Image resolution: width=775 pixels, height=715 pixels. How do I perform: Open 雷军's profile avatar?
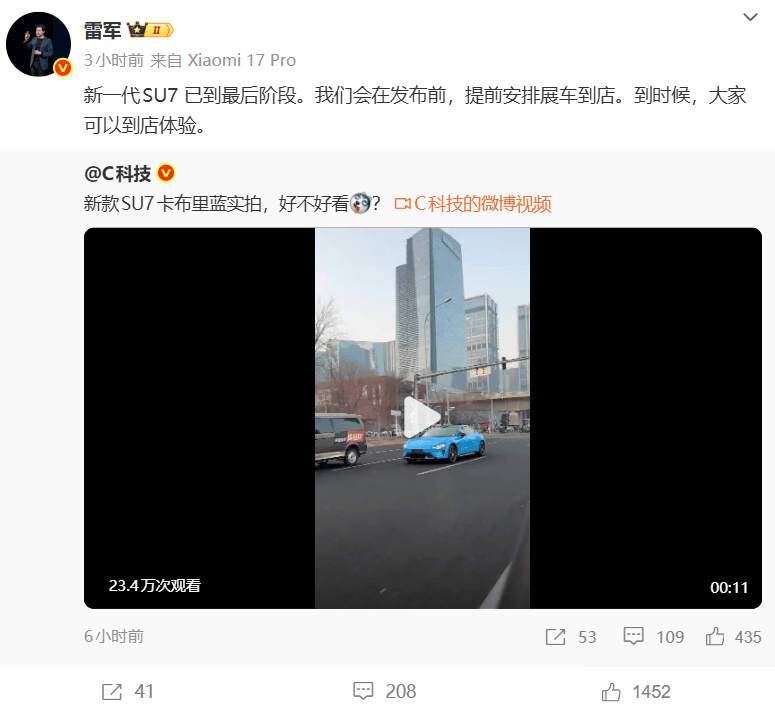pyautogui.click(x=39, y=45)
